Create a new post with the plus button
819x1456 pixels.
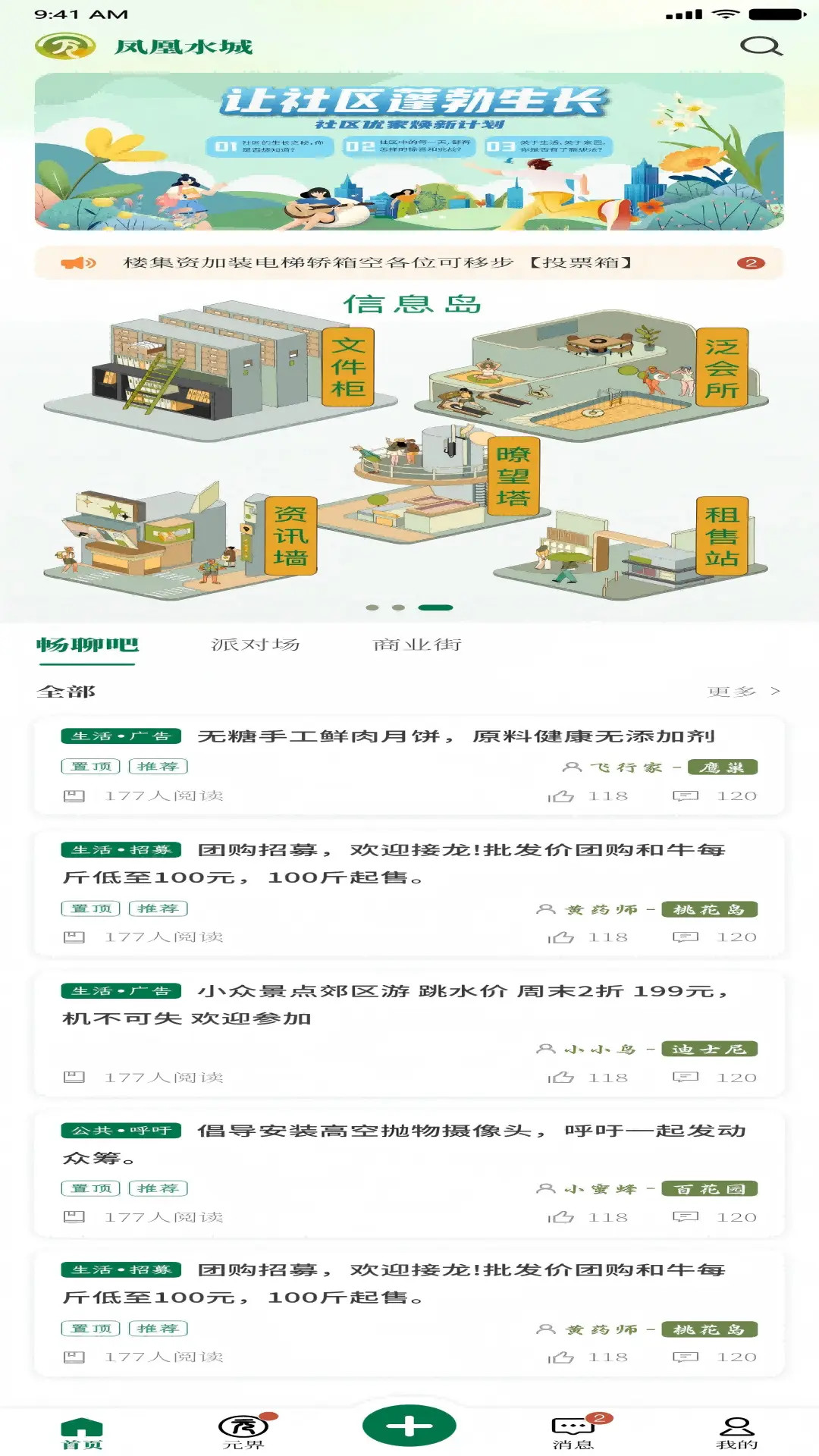409,1426
